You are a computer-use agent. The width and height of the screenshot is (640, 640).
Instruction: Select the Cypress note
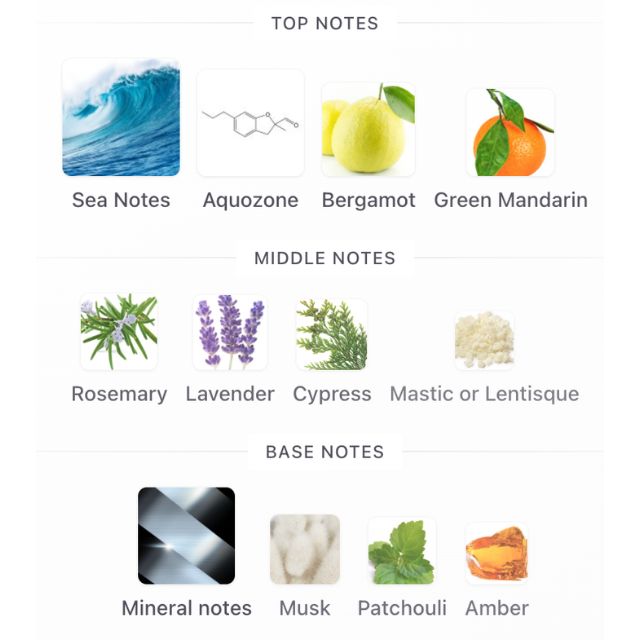pyautogui.click(x=332, y=335)
